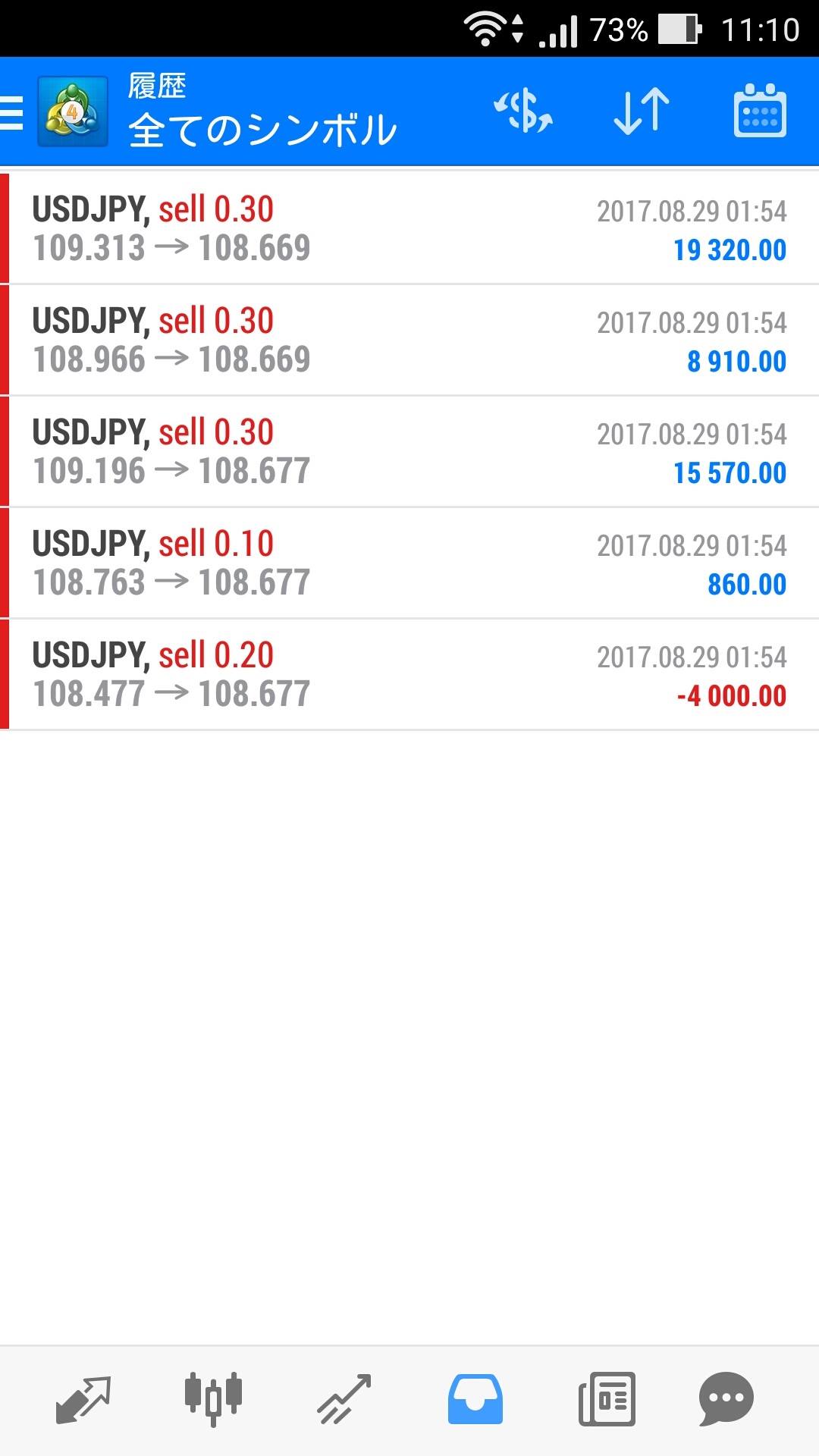Open the chat messages tab

tap(726, 1399)
